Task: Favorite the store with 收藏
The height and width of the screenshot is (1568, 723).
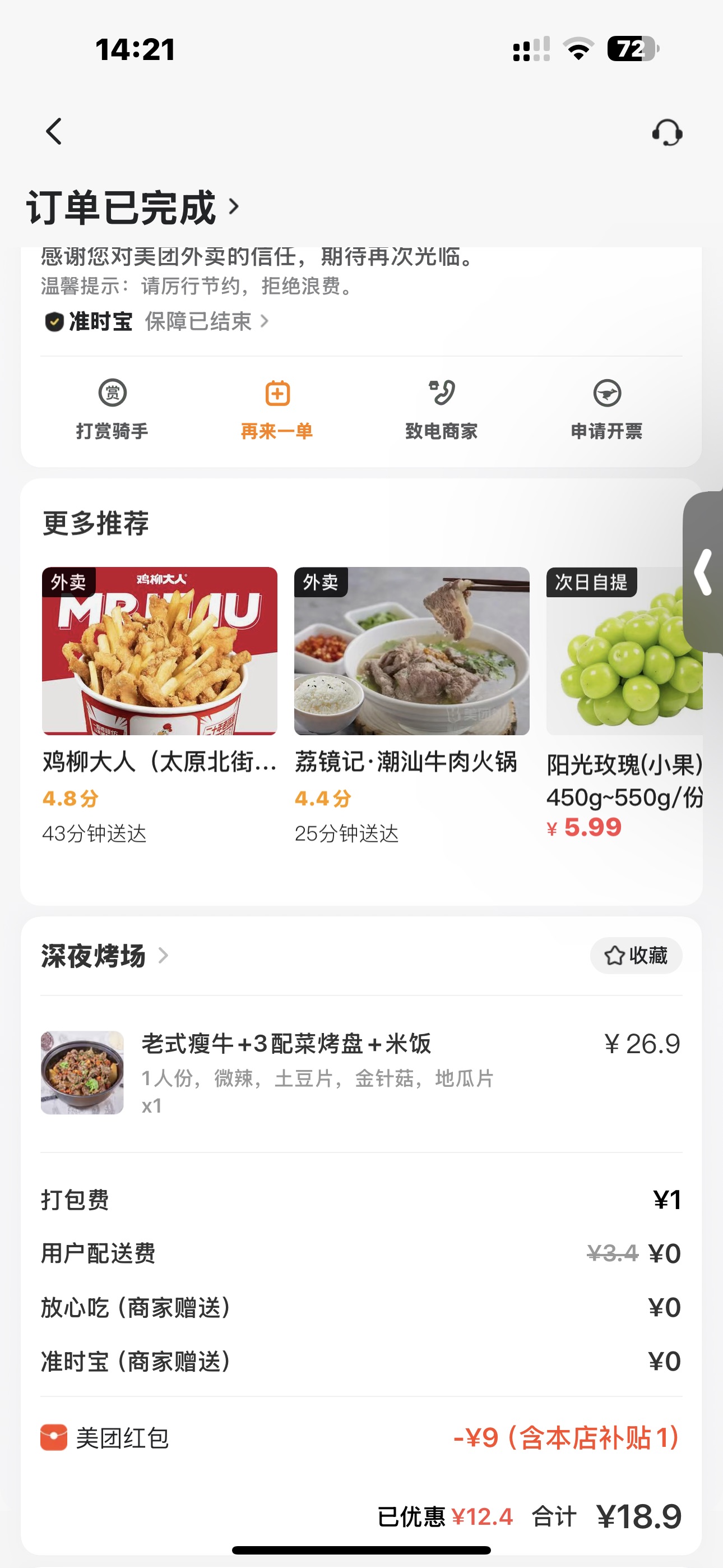Action: (636, 956)
